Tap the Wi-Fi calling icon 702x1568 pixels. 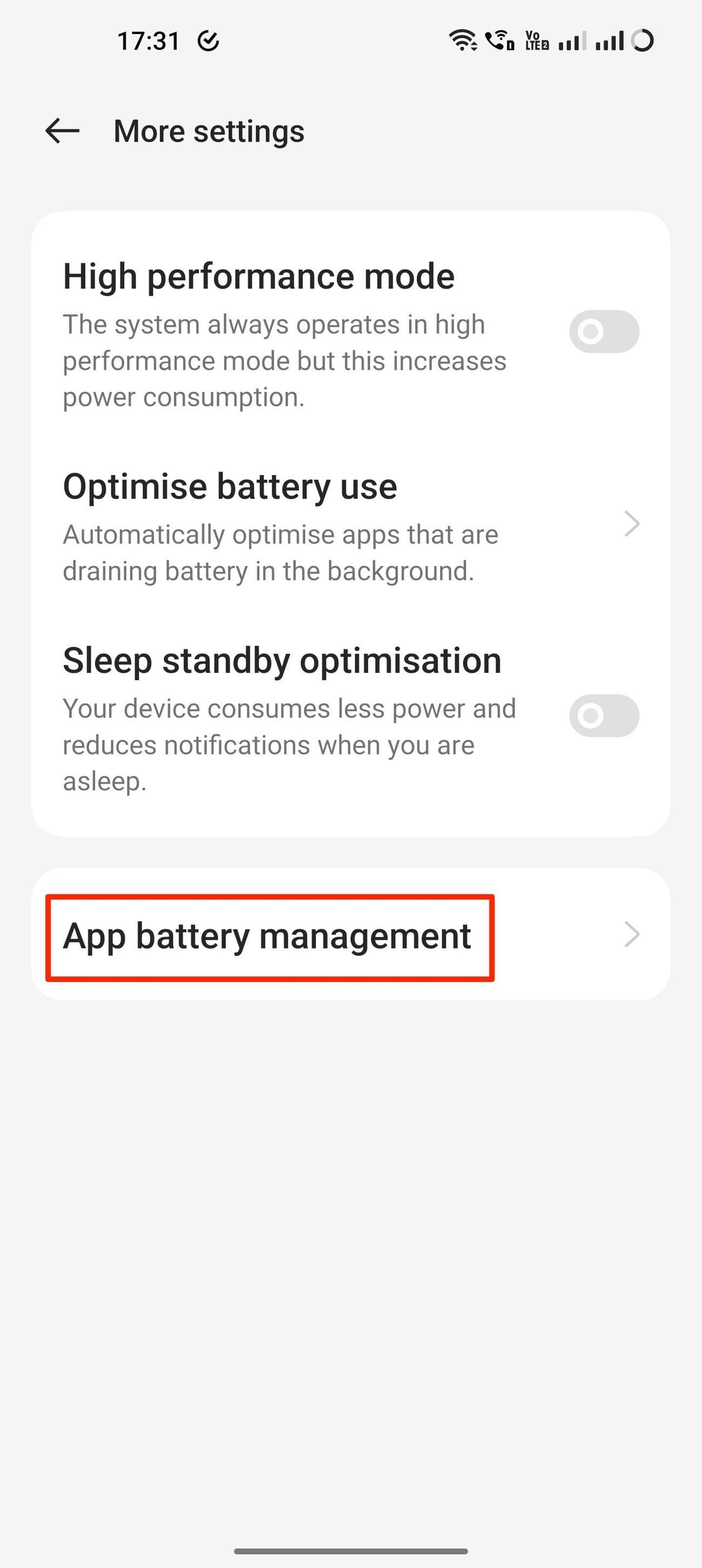click(x=499, y=40)
